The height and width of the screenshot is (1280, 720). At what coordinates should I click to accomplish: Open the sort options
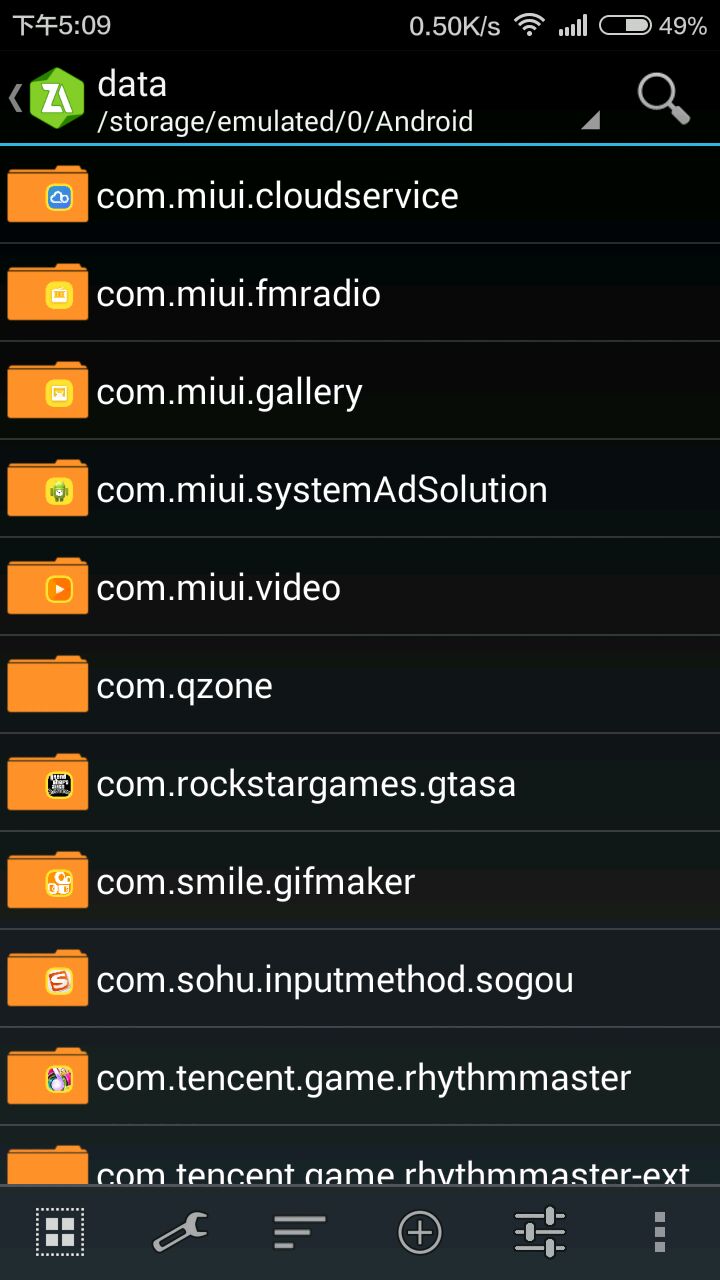(300, 1232)
